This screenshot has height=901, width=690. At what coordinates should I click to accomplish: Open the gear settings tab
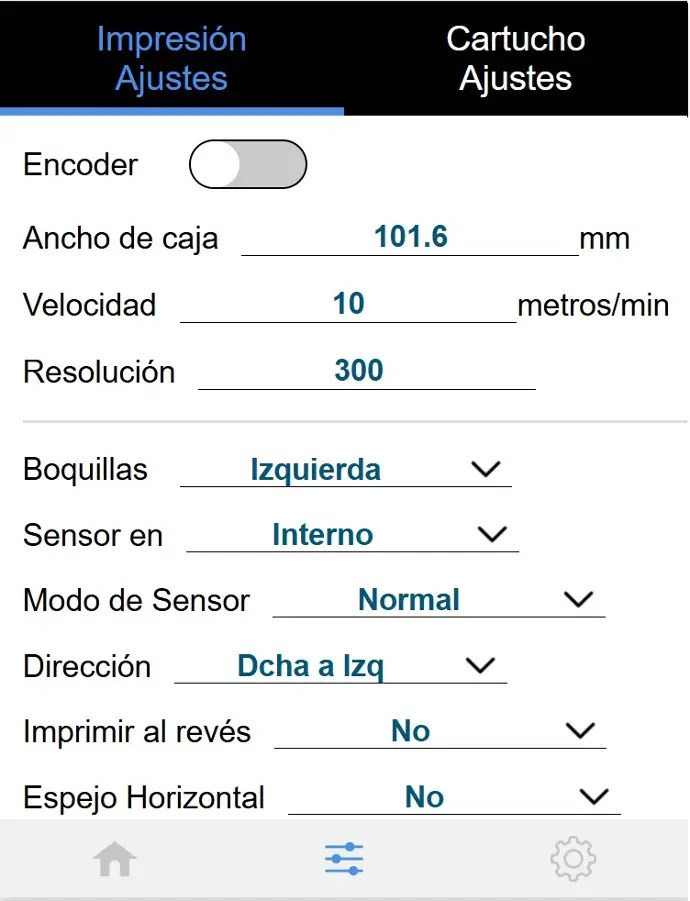[573, 859]
